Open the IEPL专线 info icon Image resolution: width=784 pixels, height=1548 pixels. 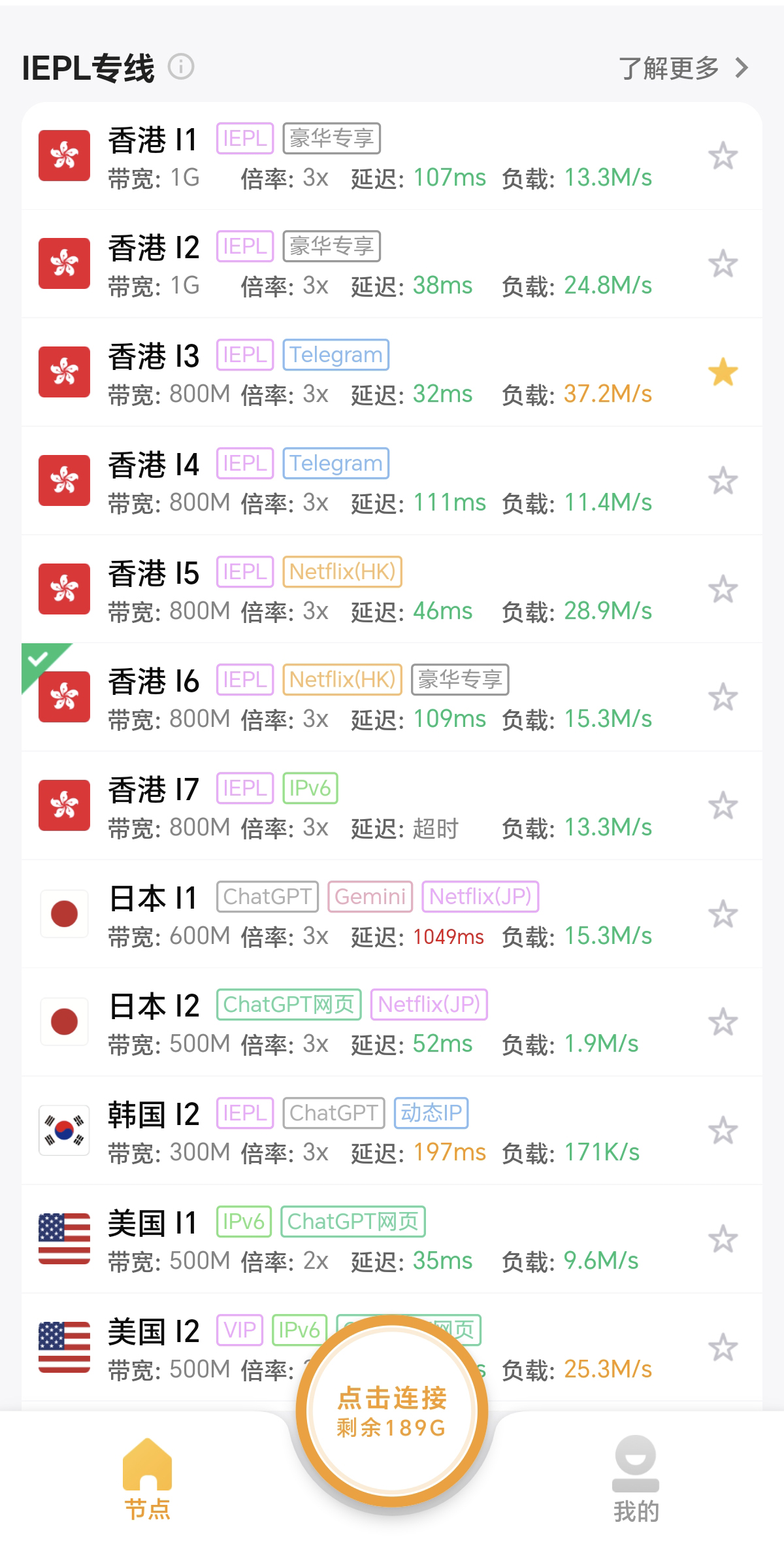[181, 67]
